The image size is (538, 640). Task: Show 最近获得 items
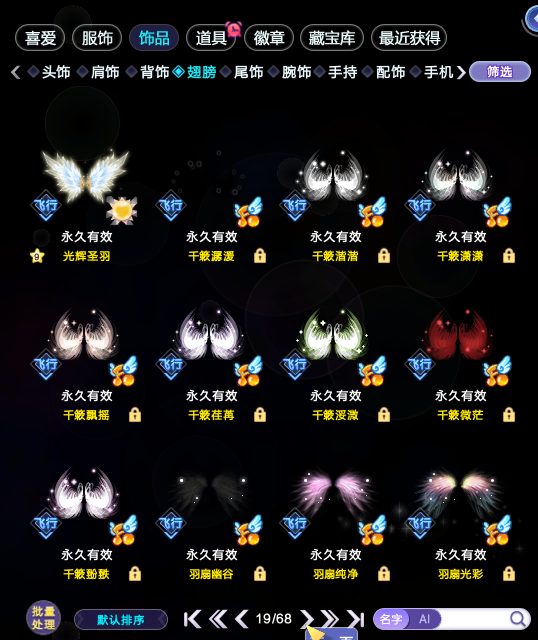(409, 38)
